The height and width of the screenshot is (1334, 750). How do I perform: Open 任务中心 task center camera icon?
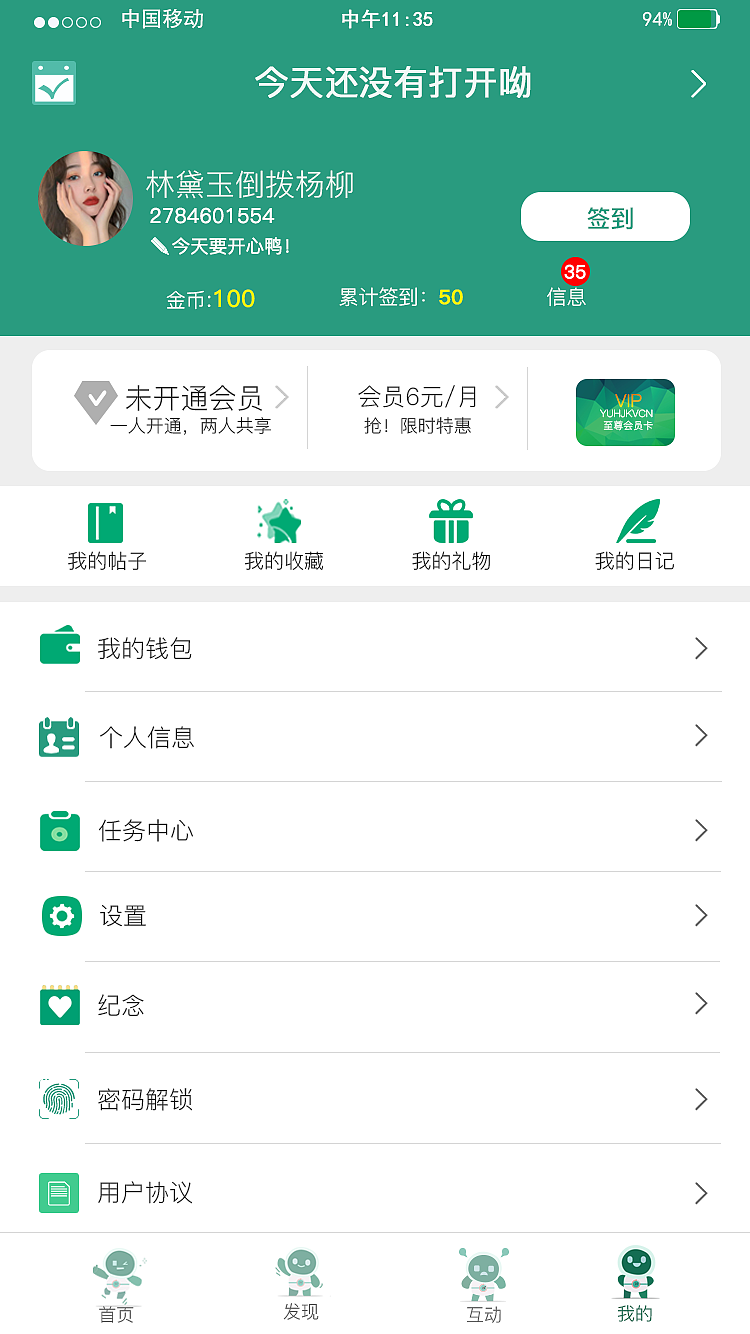59,830
